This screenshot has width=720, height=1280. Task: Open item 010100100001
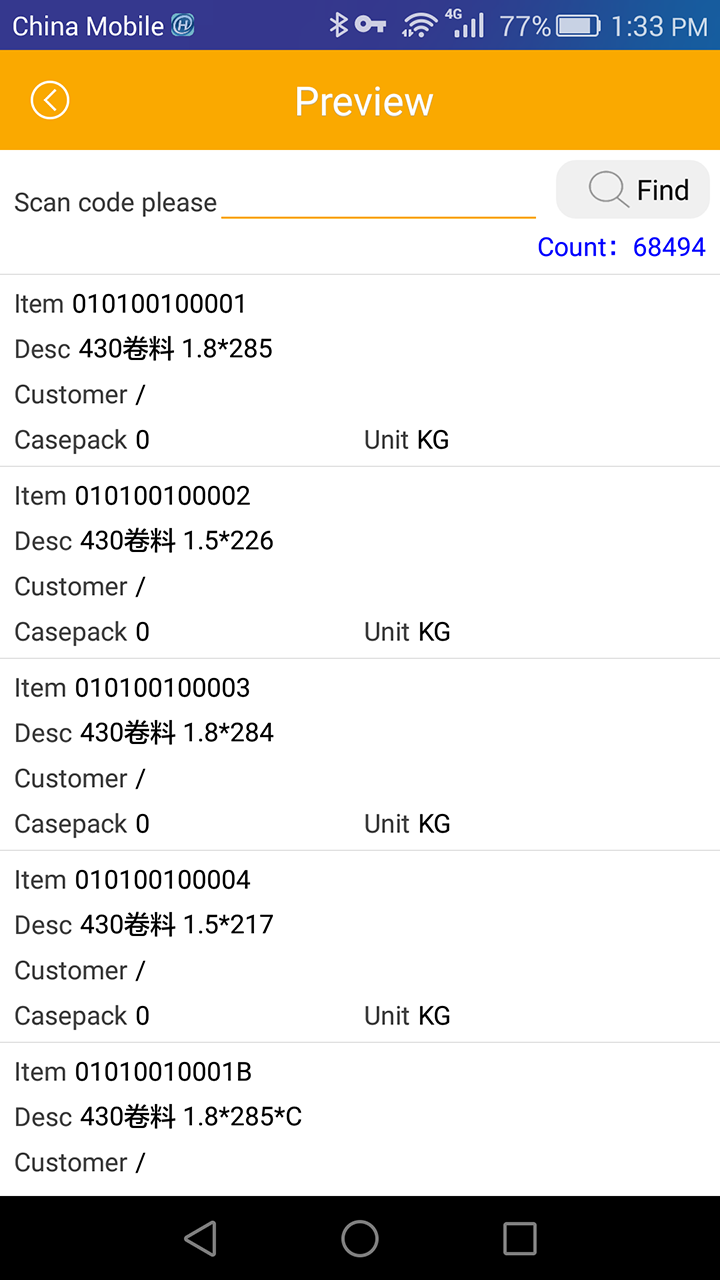pos(360,371)
